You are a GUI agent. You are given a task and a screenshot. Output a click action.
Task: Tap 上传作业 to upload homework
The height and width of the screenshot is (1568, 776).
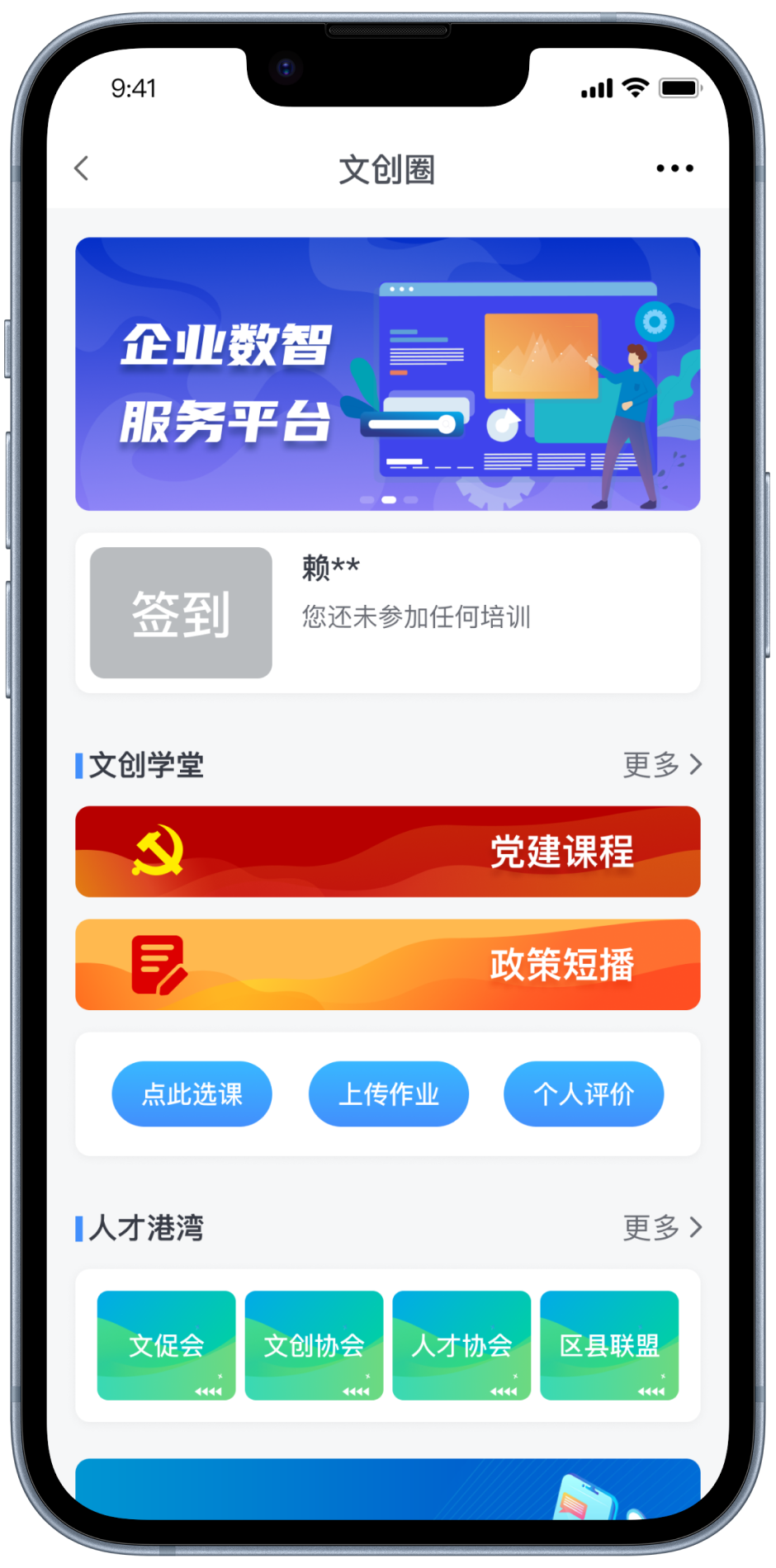point(388,1094)
